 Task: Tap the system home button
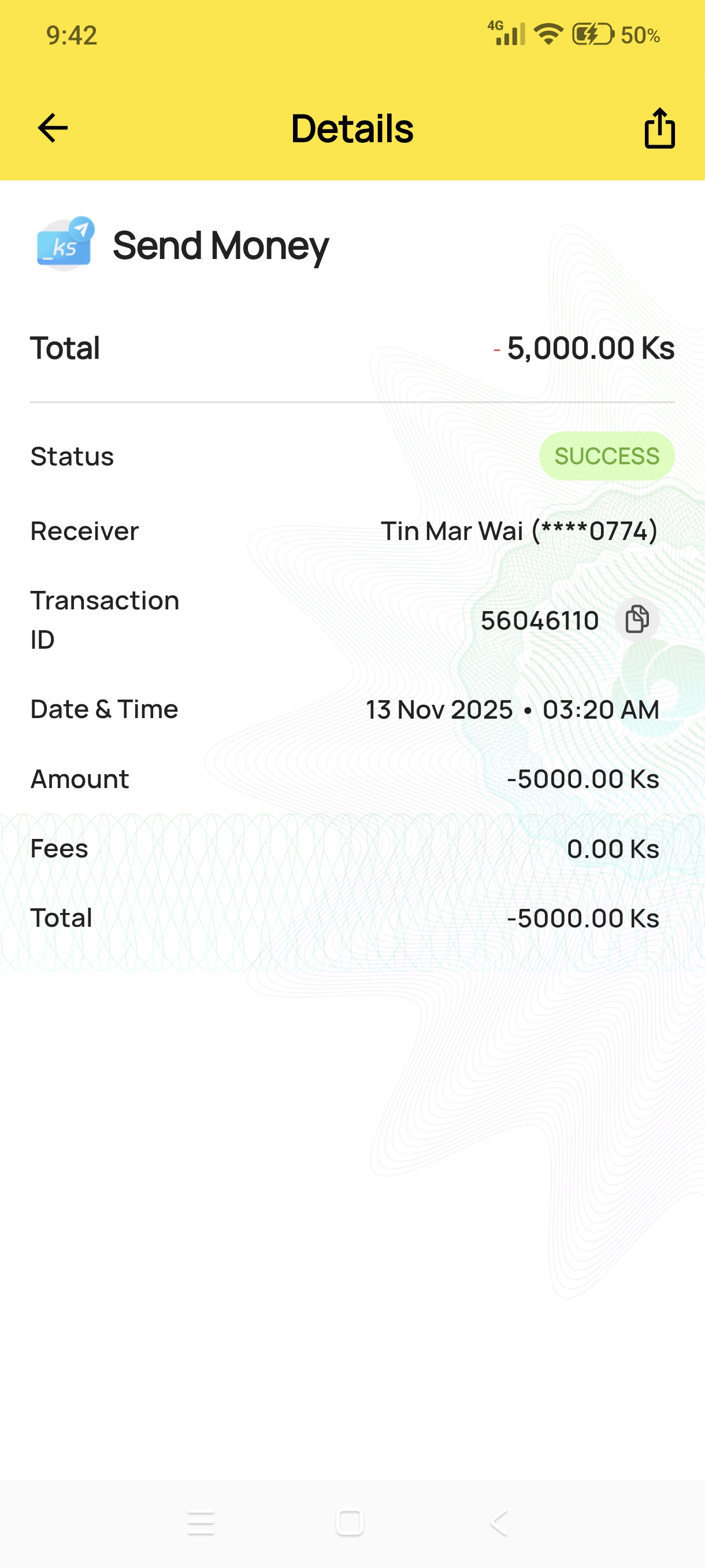[x=350, y=1523]
